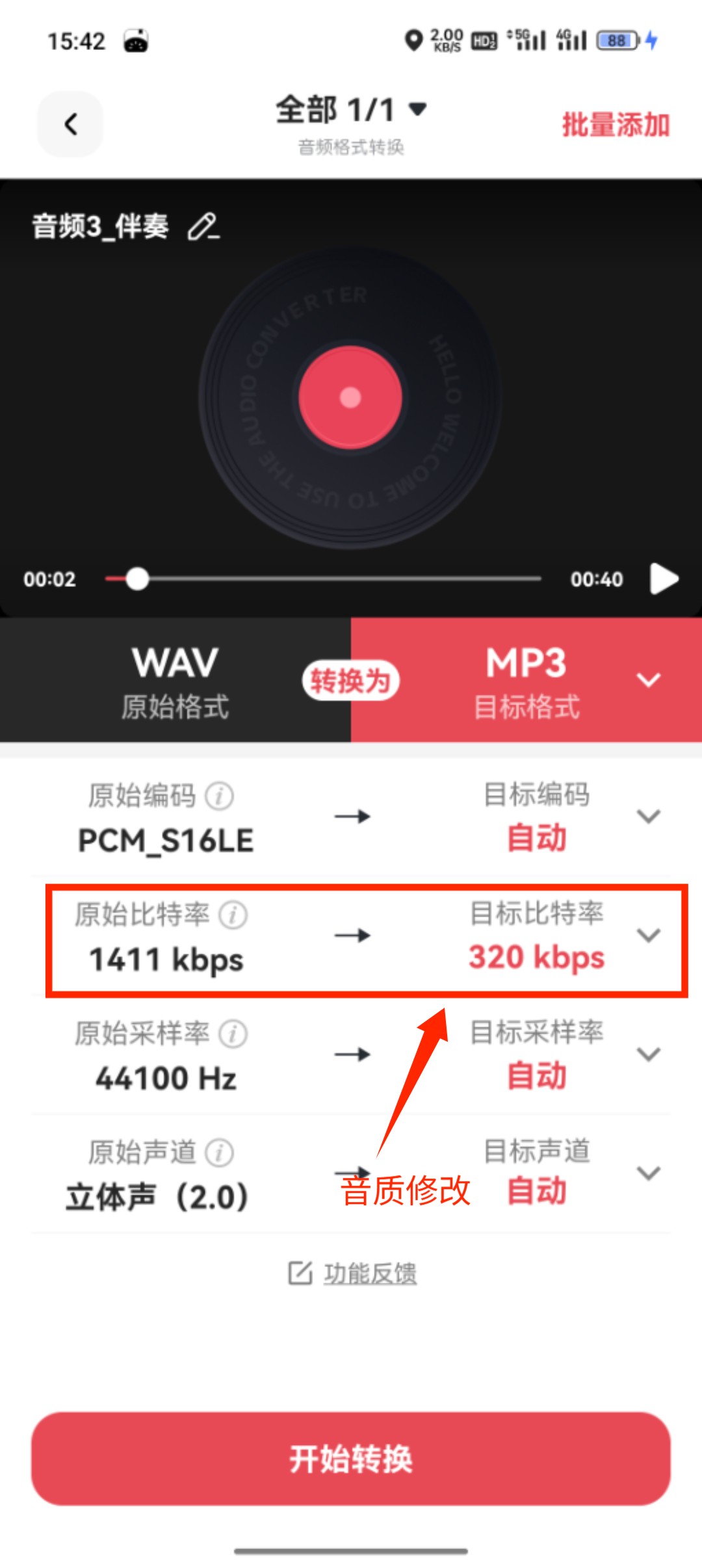Tap the info icon beside 原始声道
702x1568 pixels.
[x=218, y=1151]
